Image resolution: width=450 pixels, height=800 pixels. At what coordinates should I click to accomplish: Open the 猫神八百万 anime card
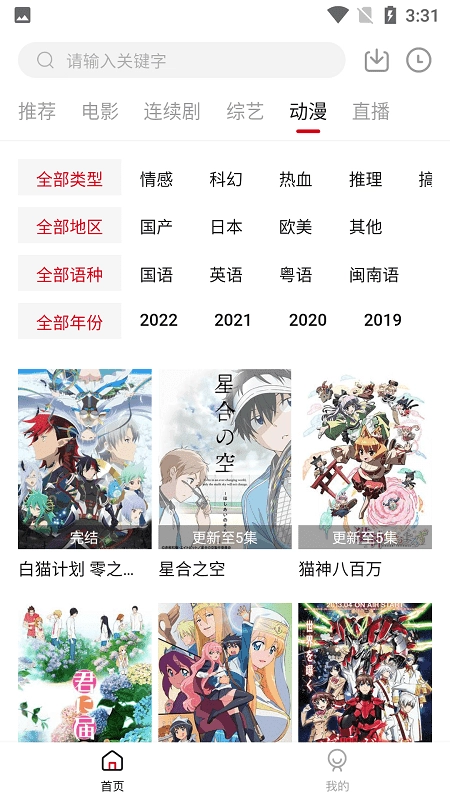[x=365, y=474]
